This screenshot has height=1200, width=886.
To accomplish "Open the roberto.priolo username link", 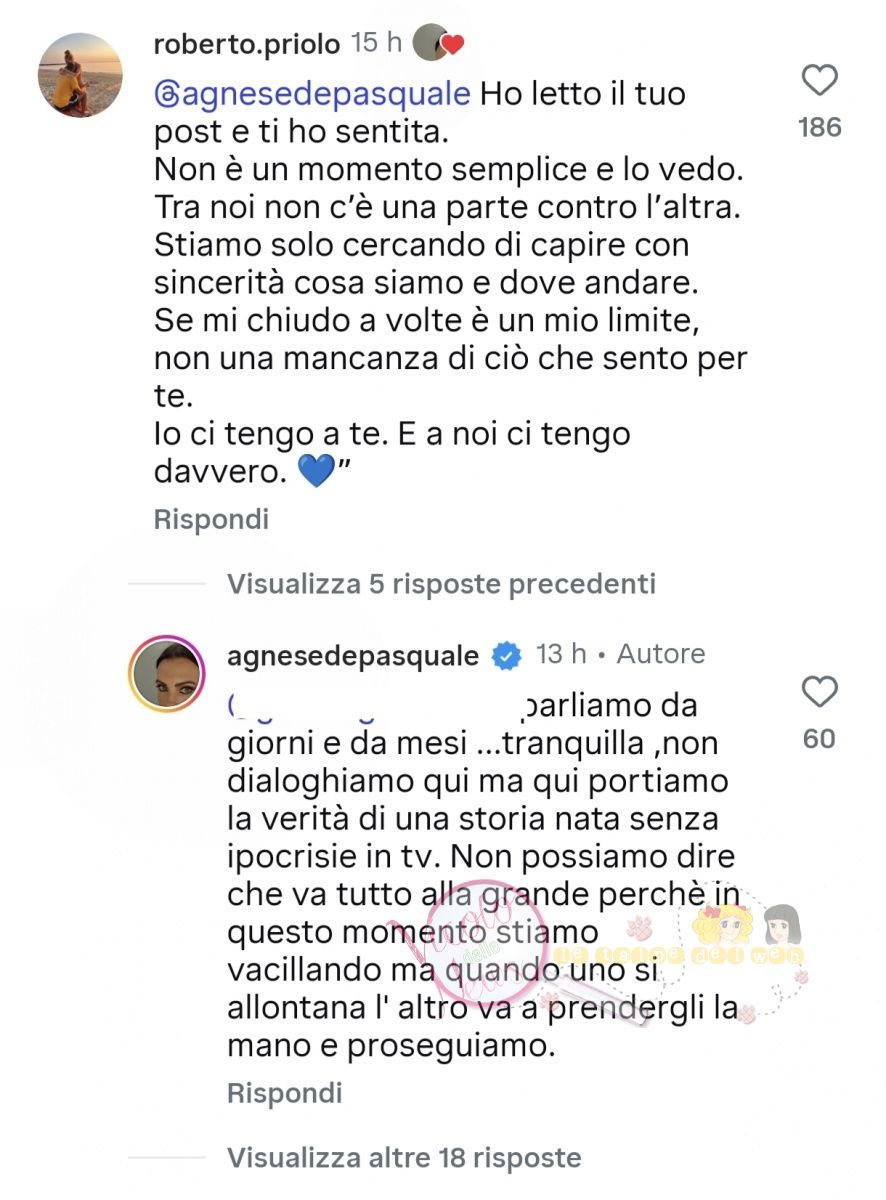I will (249, 43).
